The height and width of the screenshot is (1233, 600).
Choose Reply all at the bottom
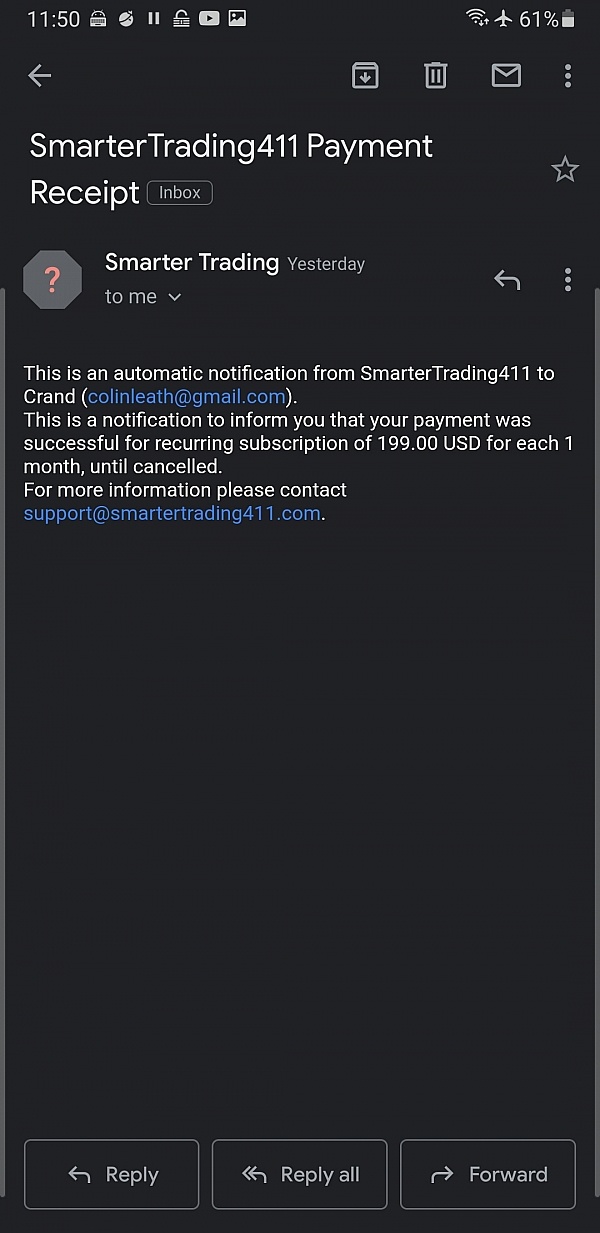pos(300,1174)
